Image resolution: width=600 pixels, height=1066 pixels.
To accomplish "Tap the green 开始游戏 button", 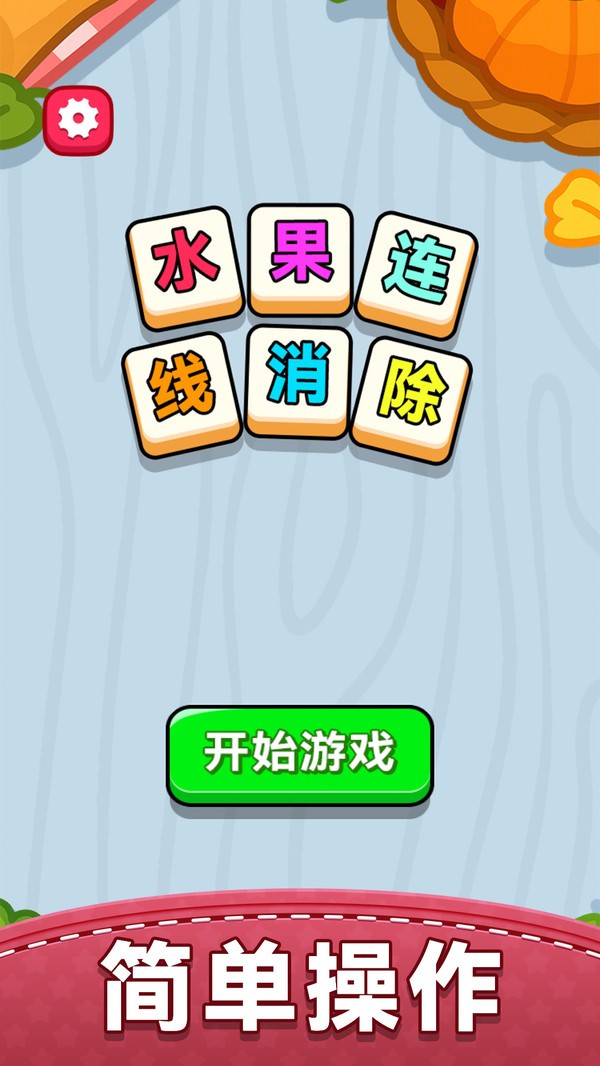I will click(x=300, y=756).
